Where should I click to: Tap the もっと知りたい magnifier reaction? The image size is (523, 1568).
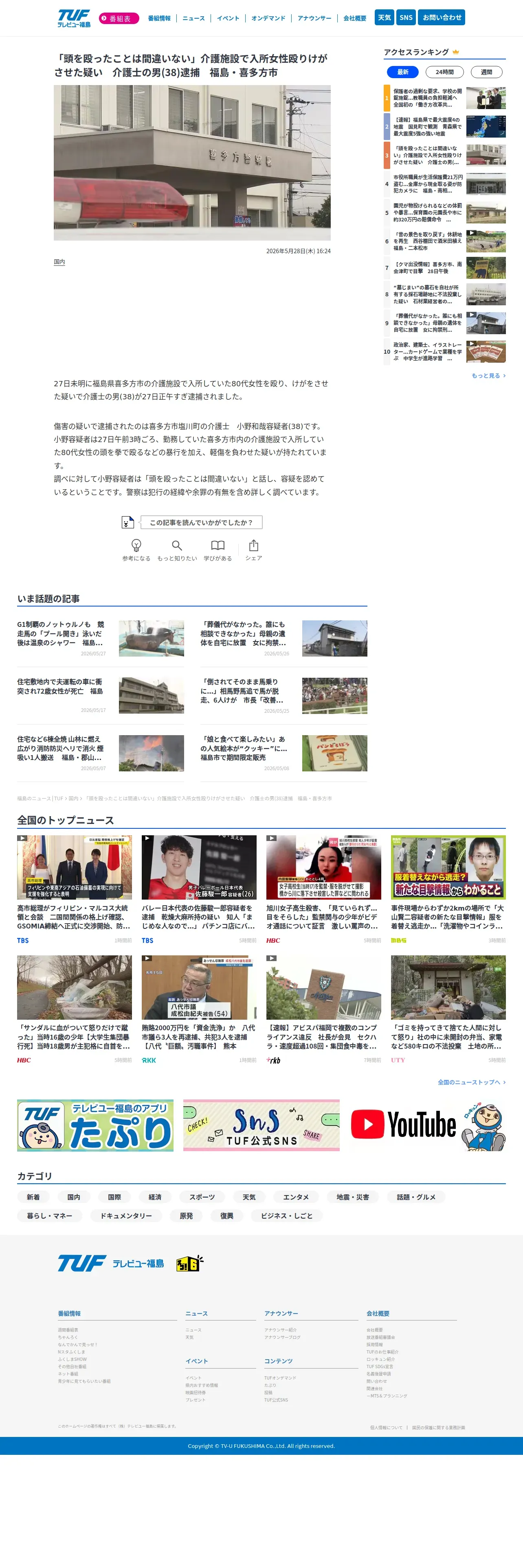(x=176, y=550)
